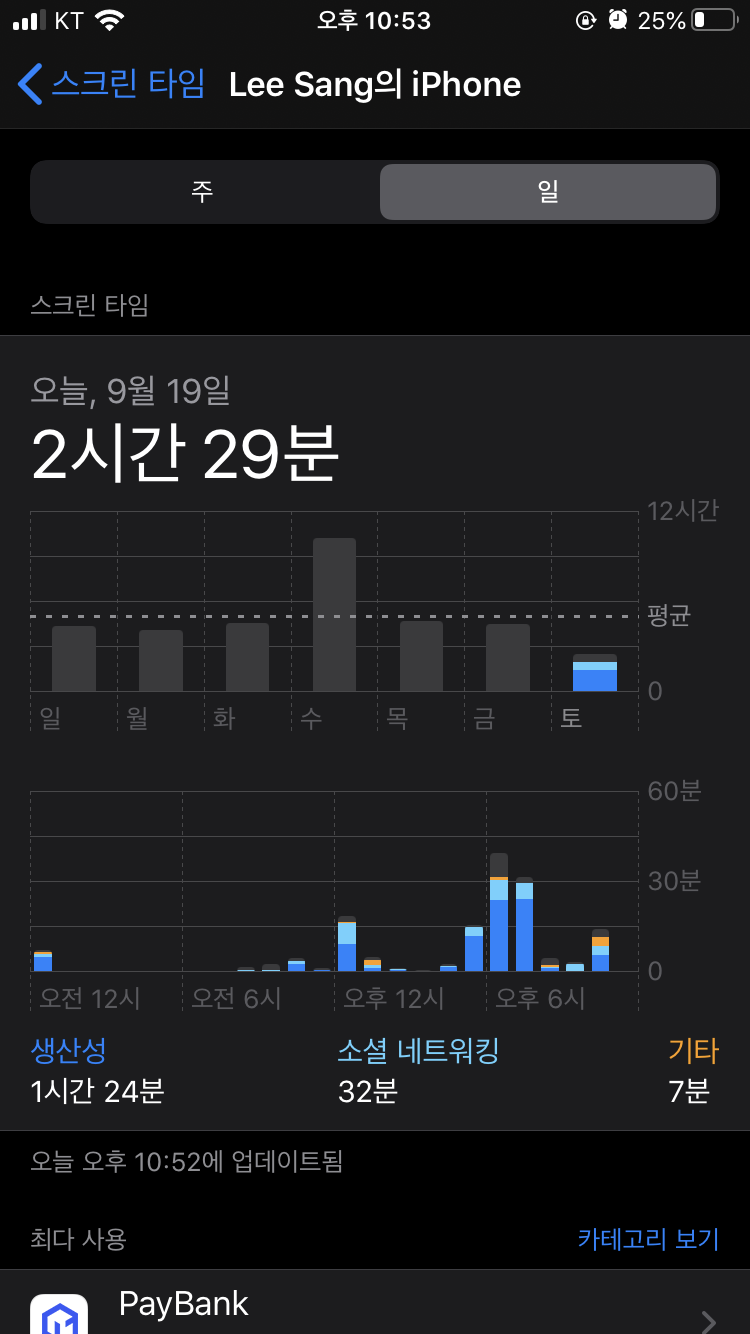Go back to 스크린 타임
The width and height of the screenshot is (750, 1334).
(x=112, y=84)
